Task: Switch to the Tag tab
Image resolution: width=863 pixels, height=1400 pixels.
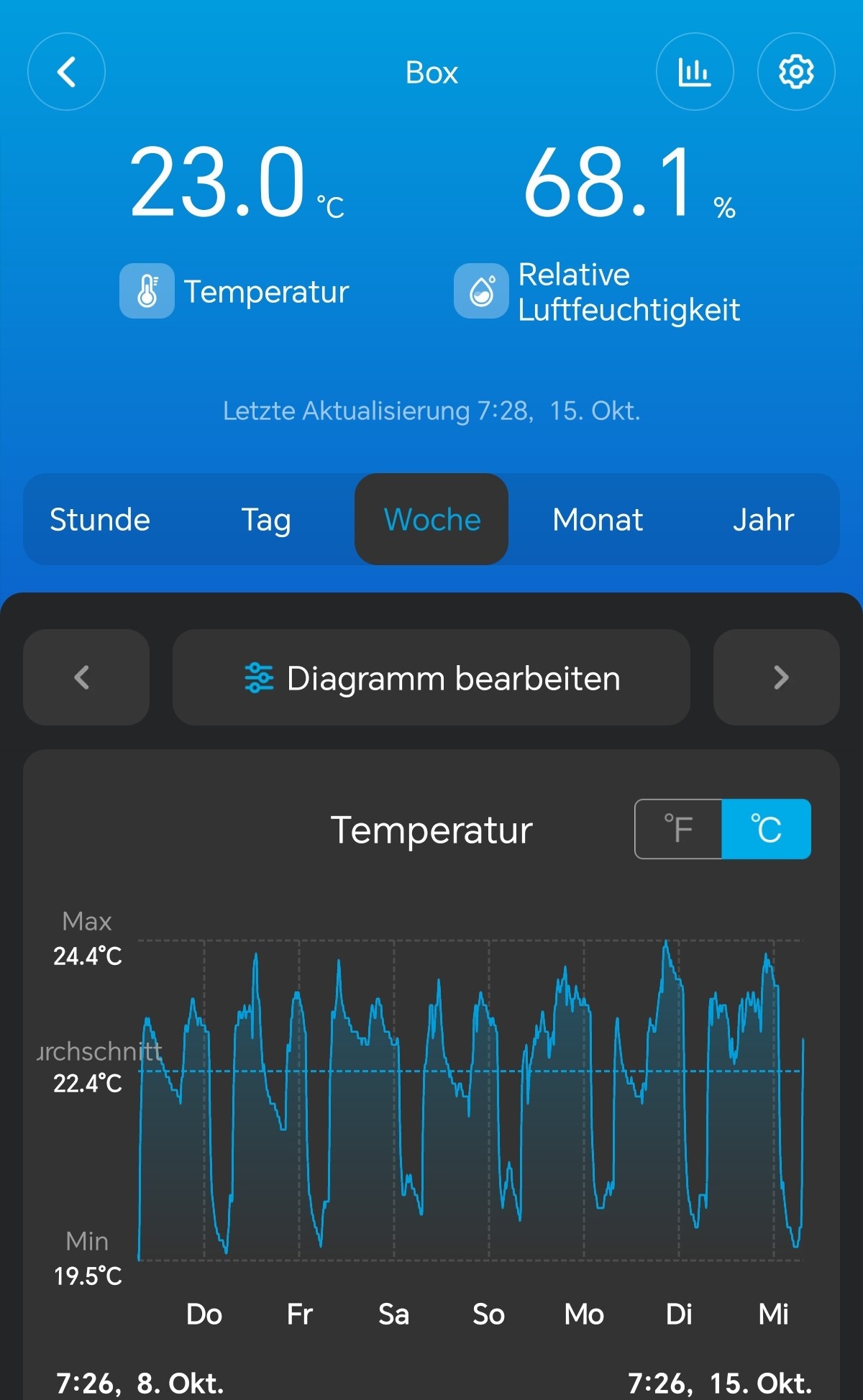Action: point(266,519)
